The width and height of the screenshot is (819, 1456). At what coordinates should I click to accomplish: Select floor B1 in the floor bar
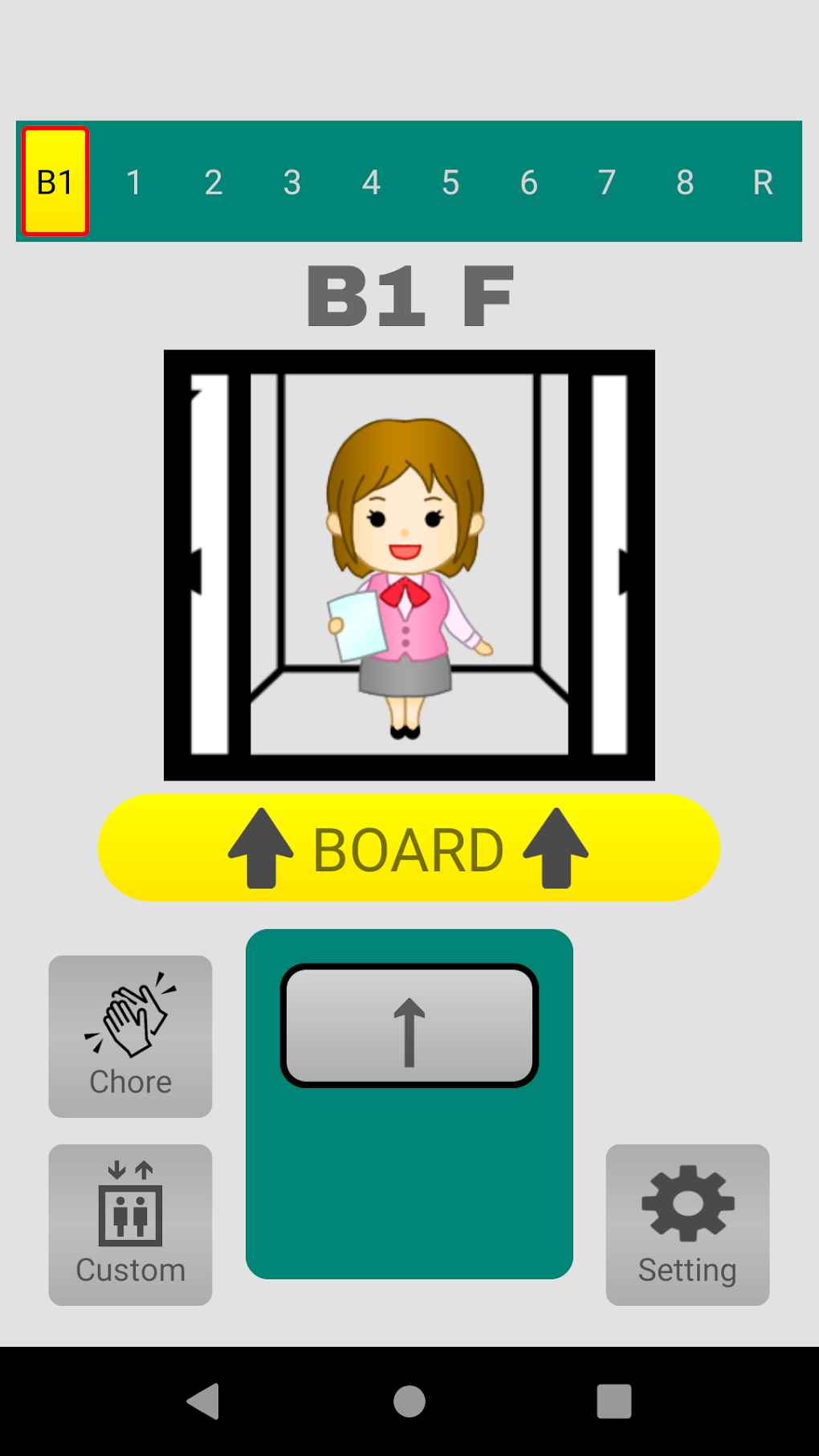55,181
